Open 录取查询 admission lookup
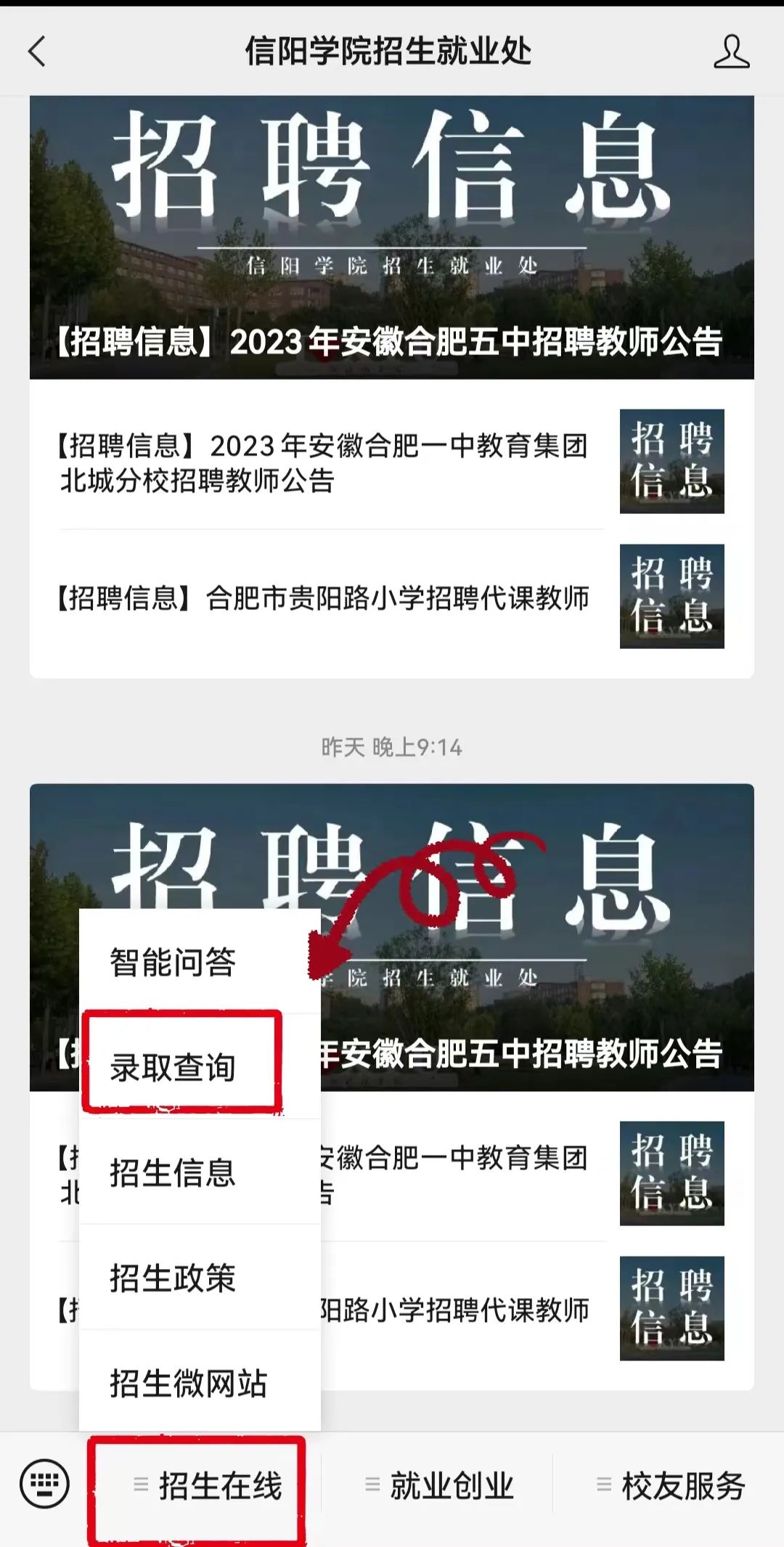This screenshot has height=1547, width=784. [x=173, y=1068]
